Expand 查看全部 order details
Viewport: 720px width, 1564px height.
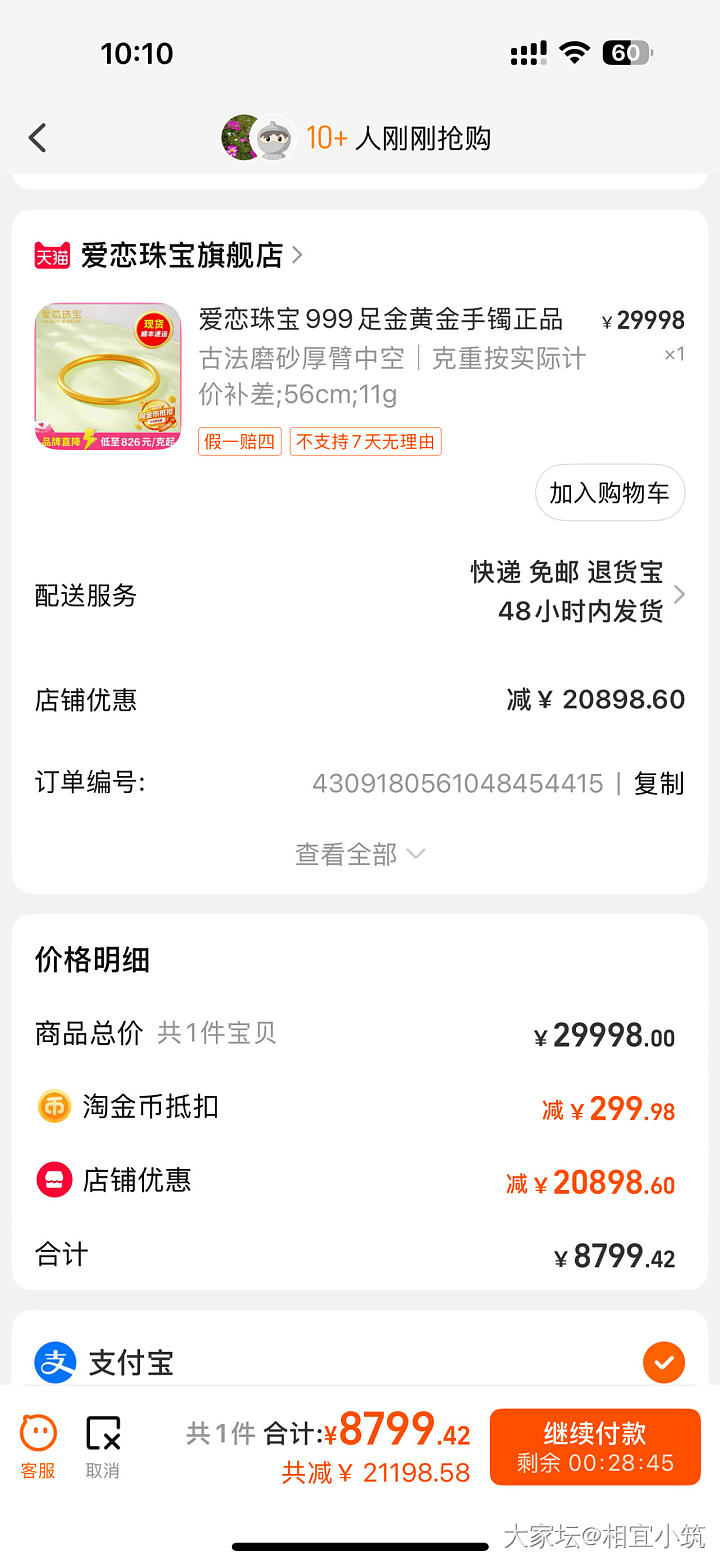click(x=359, y=855)
